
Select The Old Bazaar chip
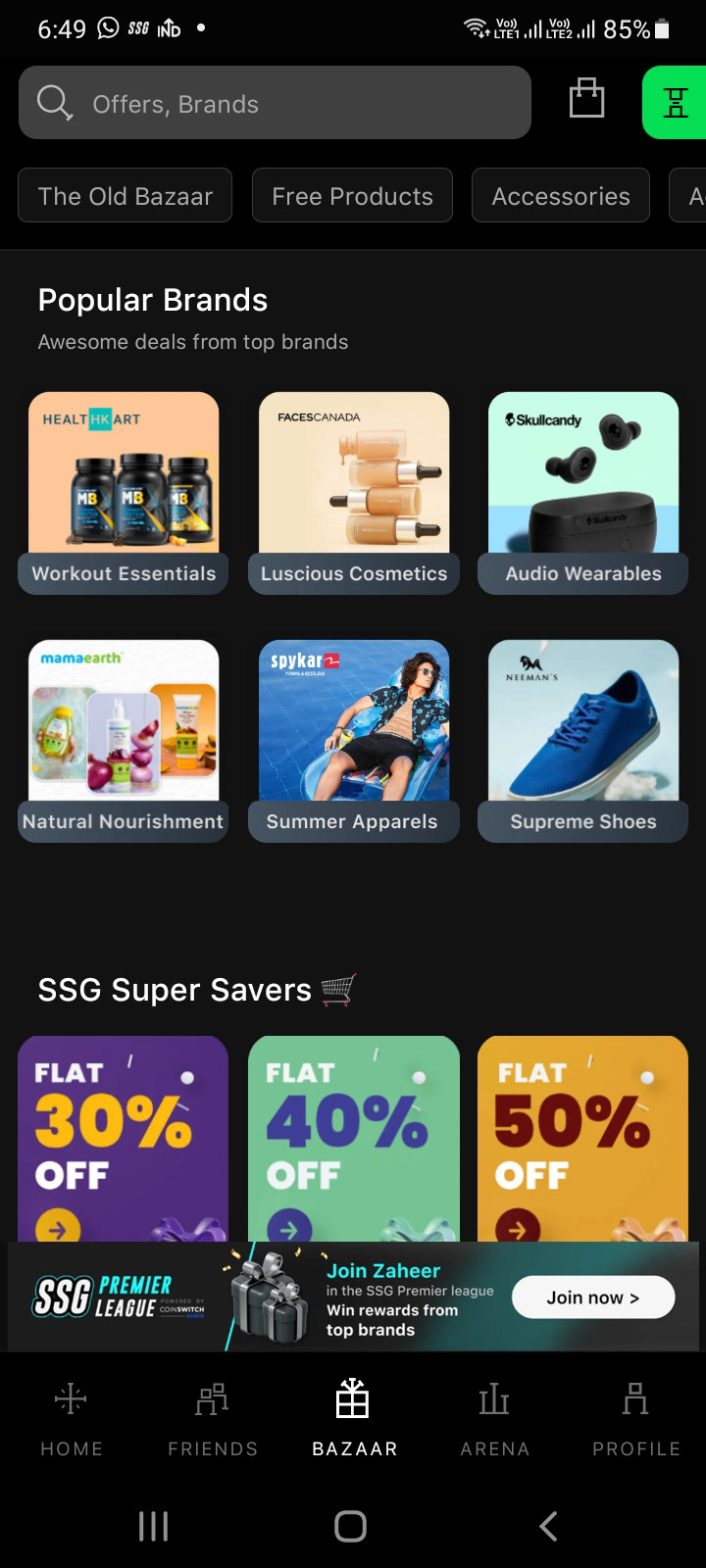pos(125,196)
